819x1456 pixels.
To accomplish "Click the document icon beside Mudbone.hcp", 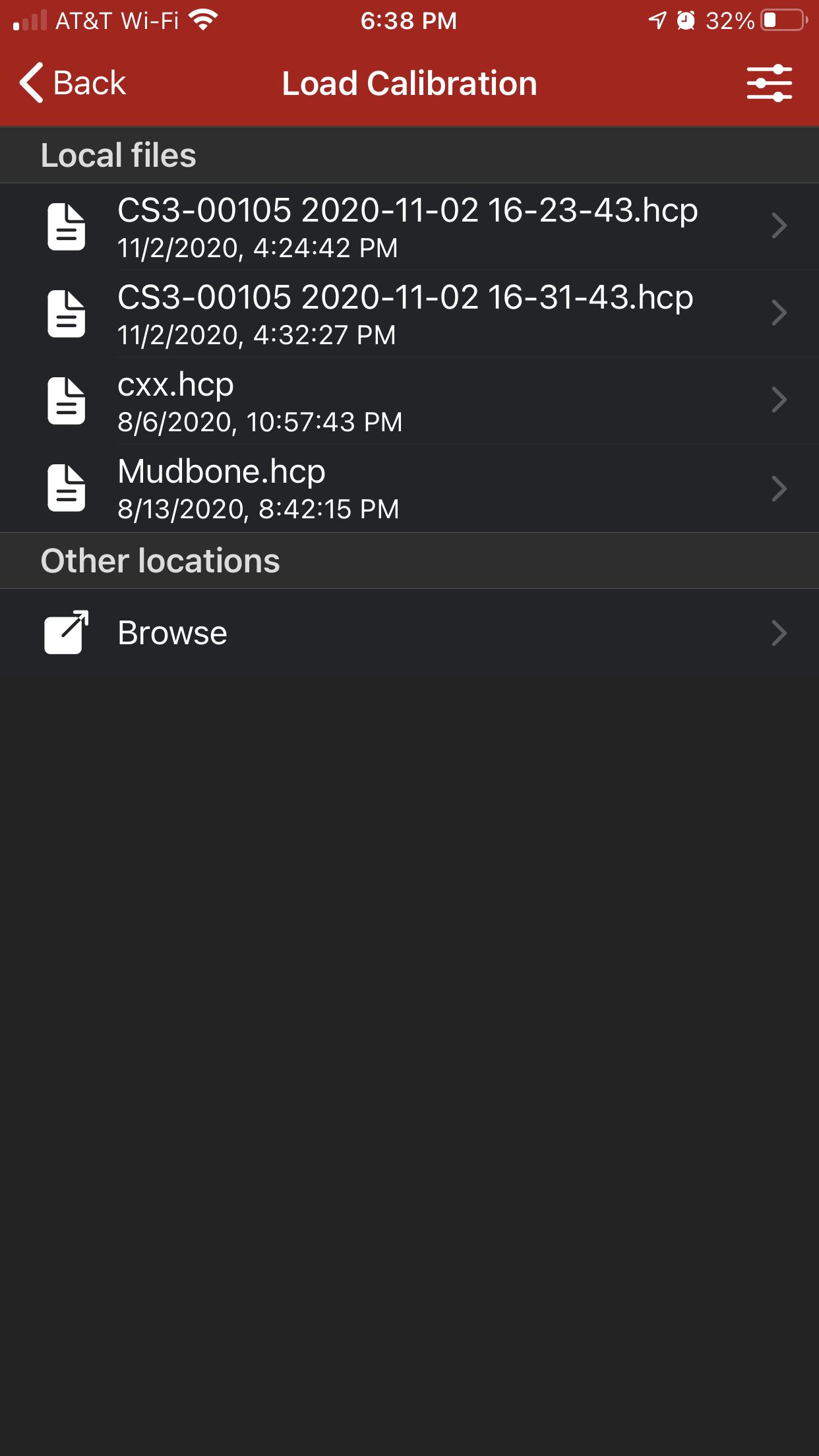I will pyautogui.click(x=66, y=488).
